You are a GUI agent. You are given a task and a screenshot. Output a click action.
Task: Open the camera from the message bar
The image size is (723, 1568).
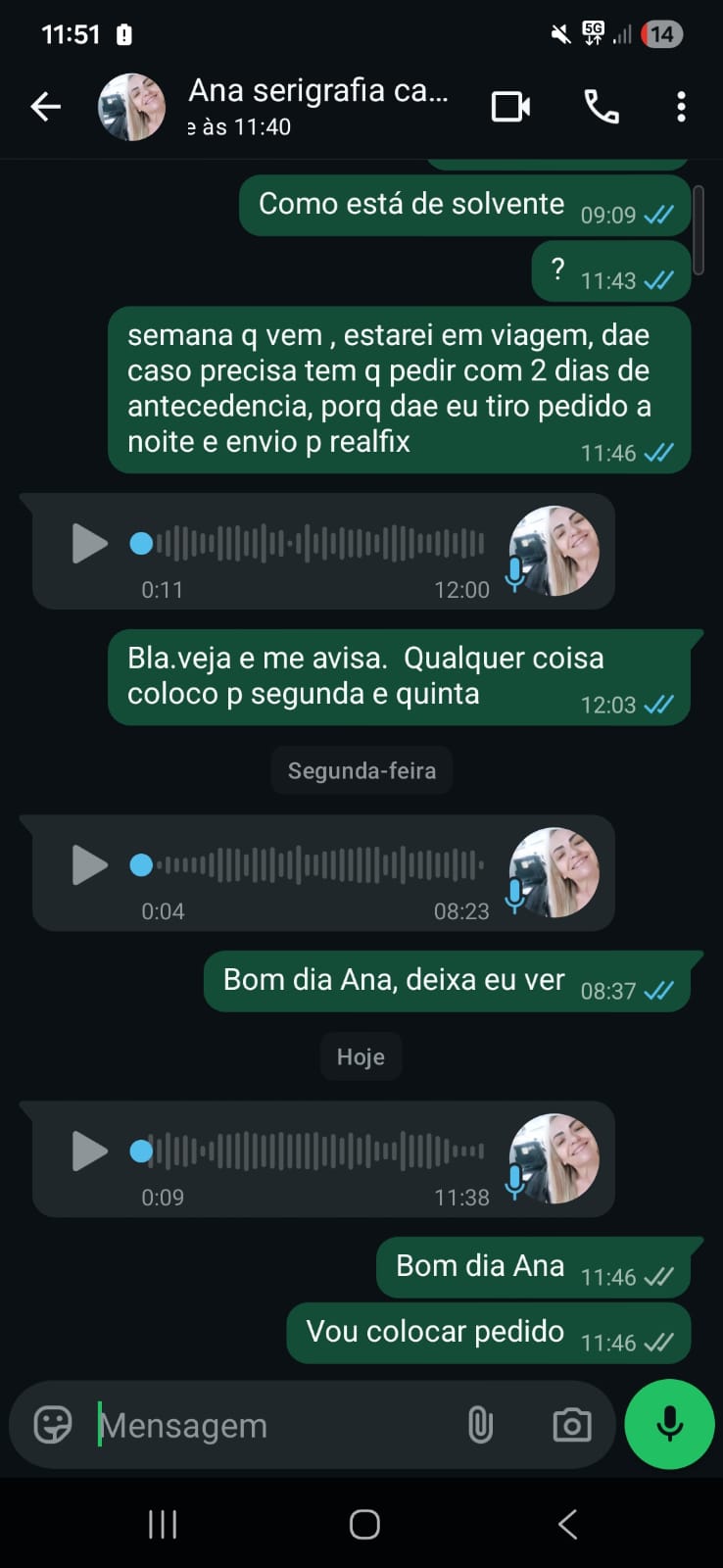coord(571,1425)
